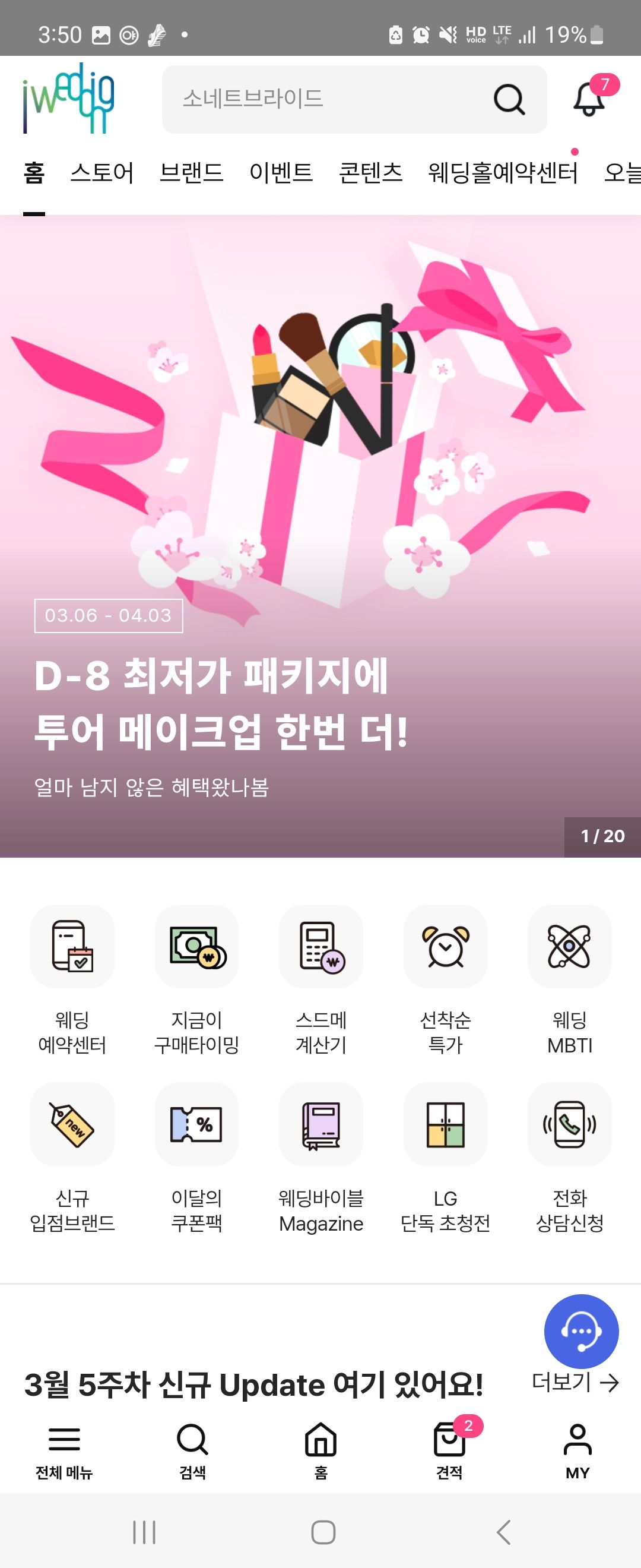
Task: Open the blue chat support button
Action: [x=582, y=1330]
